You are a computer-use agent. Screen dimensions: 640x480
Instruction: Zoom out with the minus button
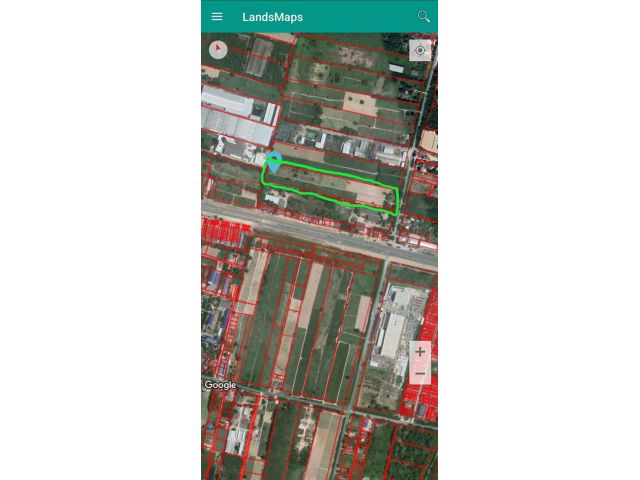coord(420,374)
